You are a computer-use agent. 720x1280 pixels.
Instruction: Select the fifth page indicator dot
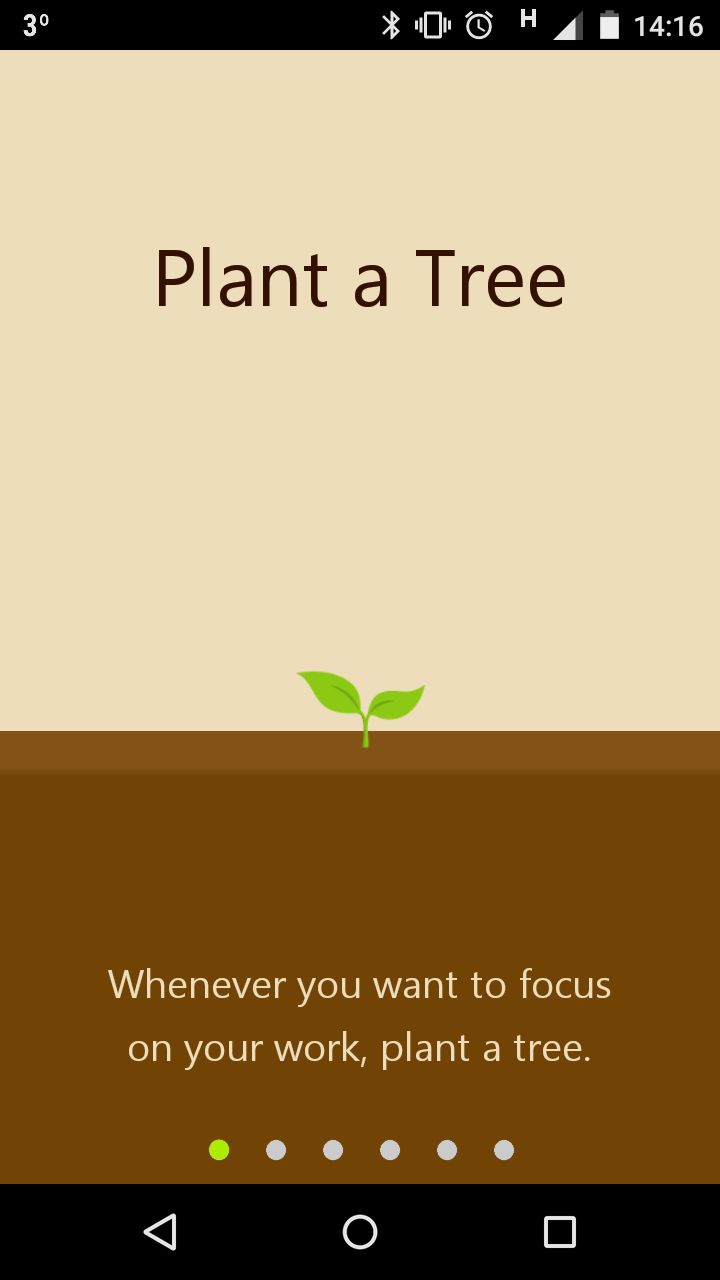(447, 1150)
